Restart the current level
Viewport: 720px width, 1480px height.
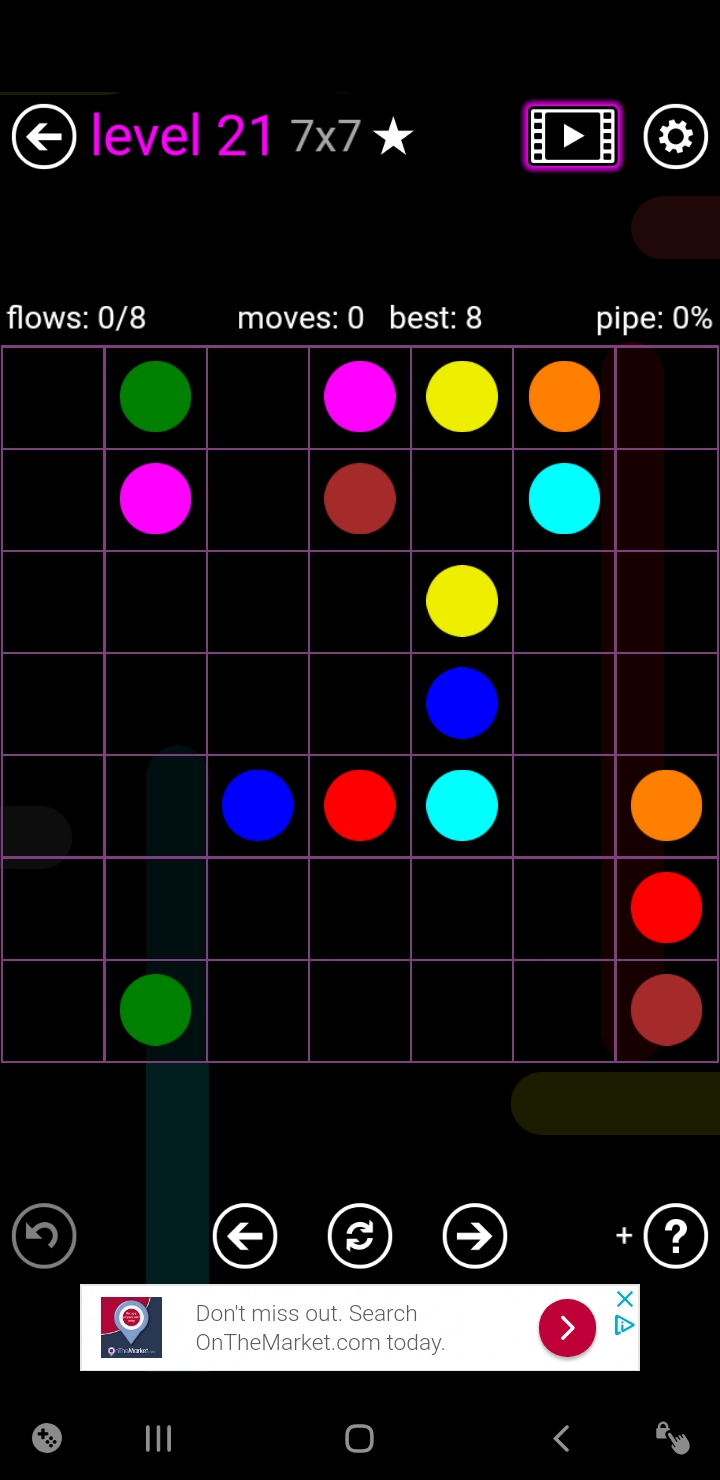point(360,1236)
